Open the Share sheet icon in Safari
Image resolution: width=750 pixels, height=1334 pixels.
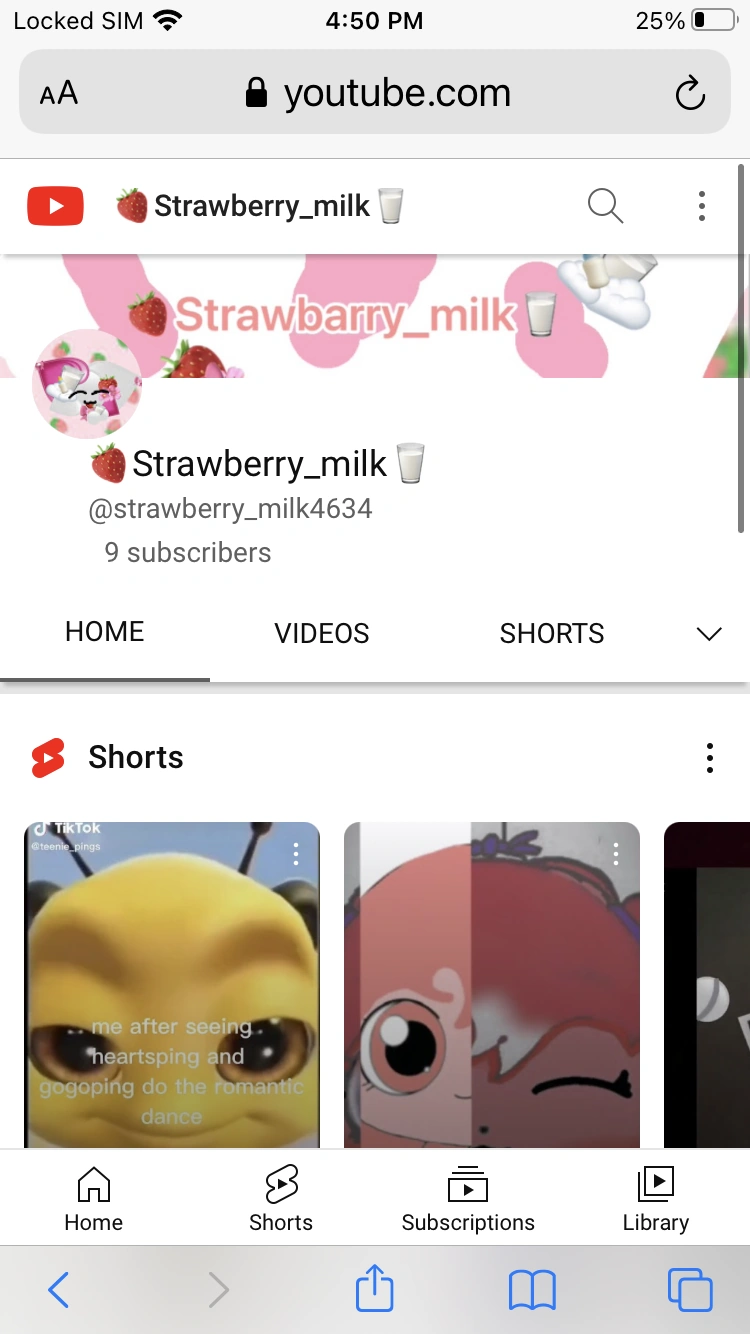[374, 1290]
